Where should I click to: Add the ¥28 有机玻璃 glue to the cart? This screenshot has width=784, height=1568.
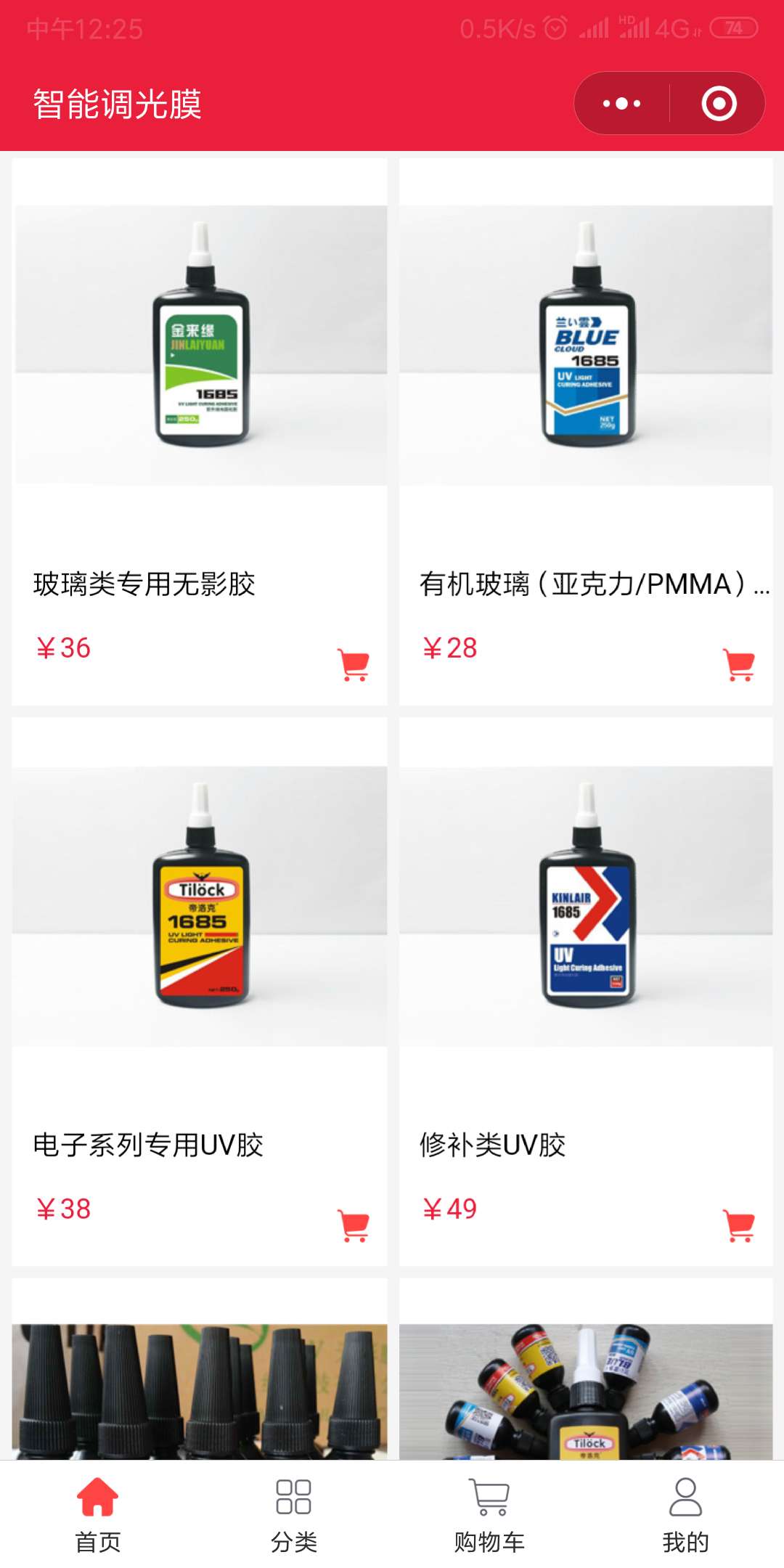pyautogui.click(x=740, y=664)
